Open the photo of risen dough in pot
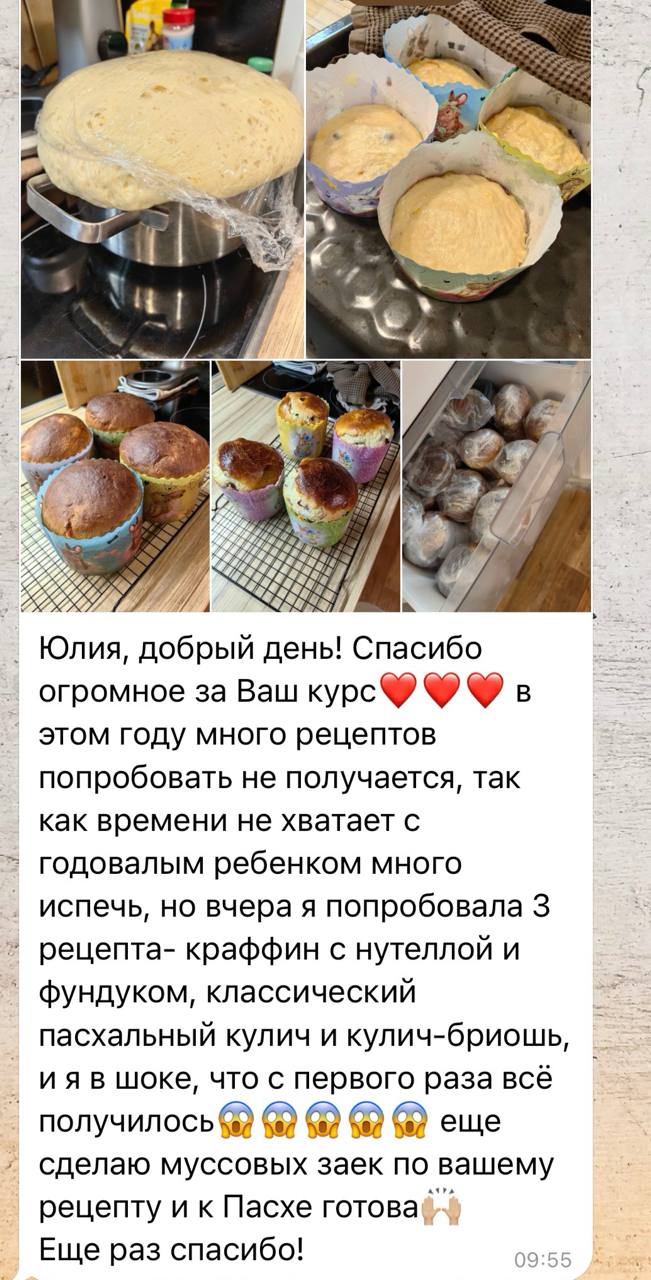This screenshot has width=651, height=1280. (x=162, y=180)
